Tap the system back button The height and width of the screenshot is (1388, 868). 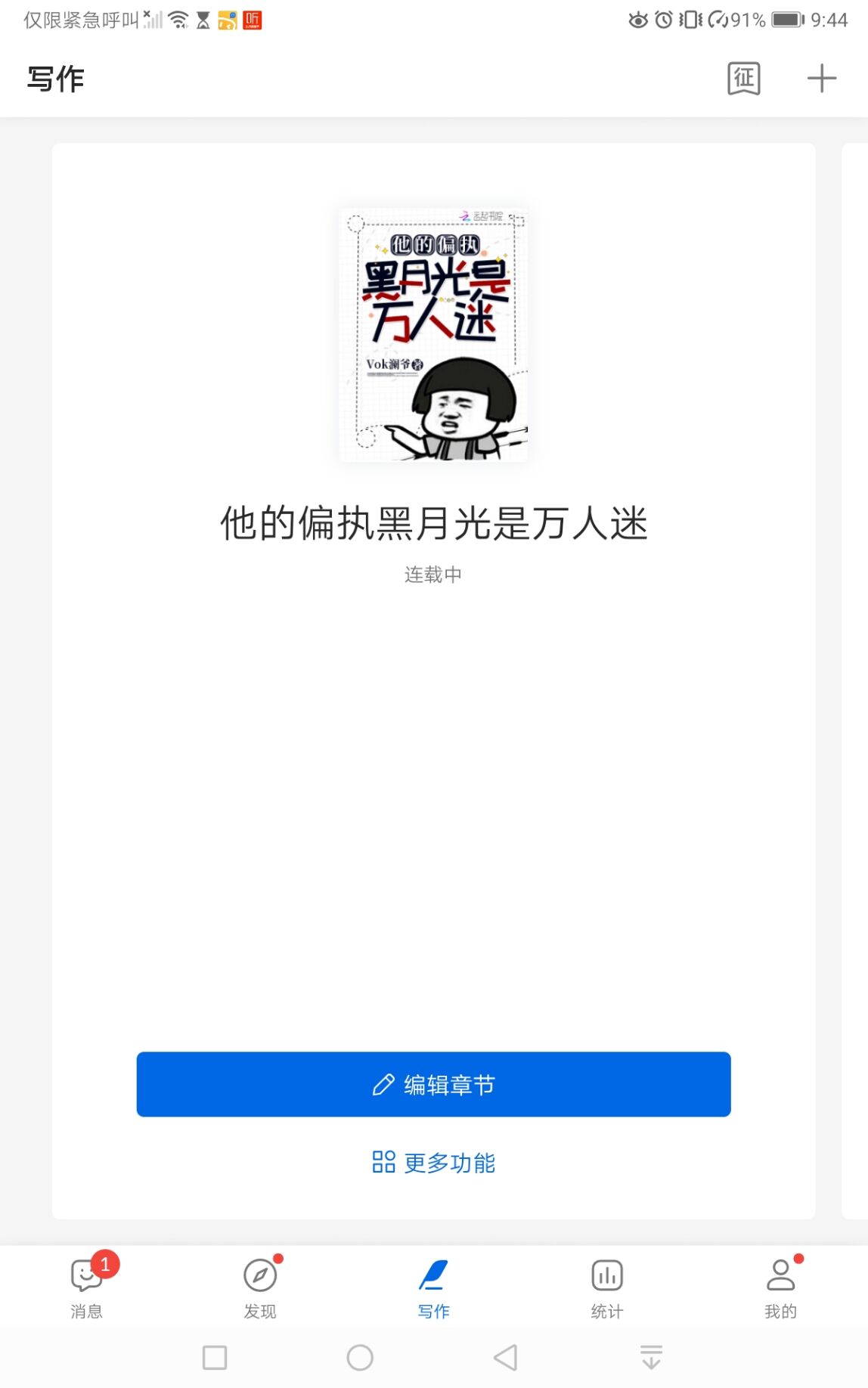point(505,1358)
